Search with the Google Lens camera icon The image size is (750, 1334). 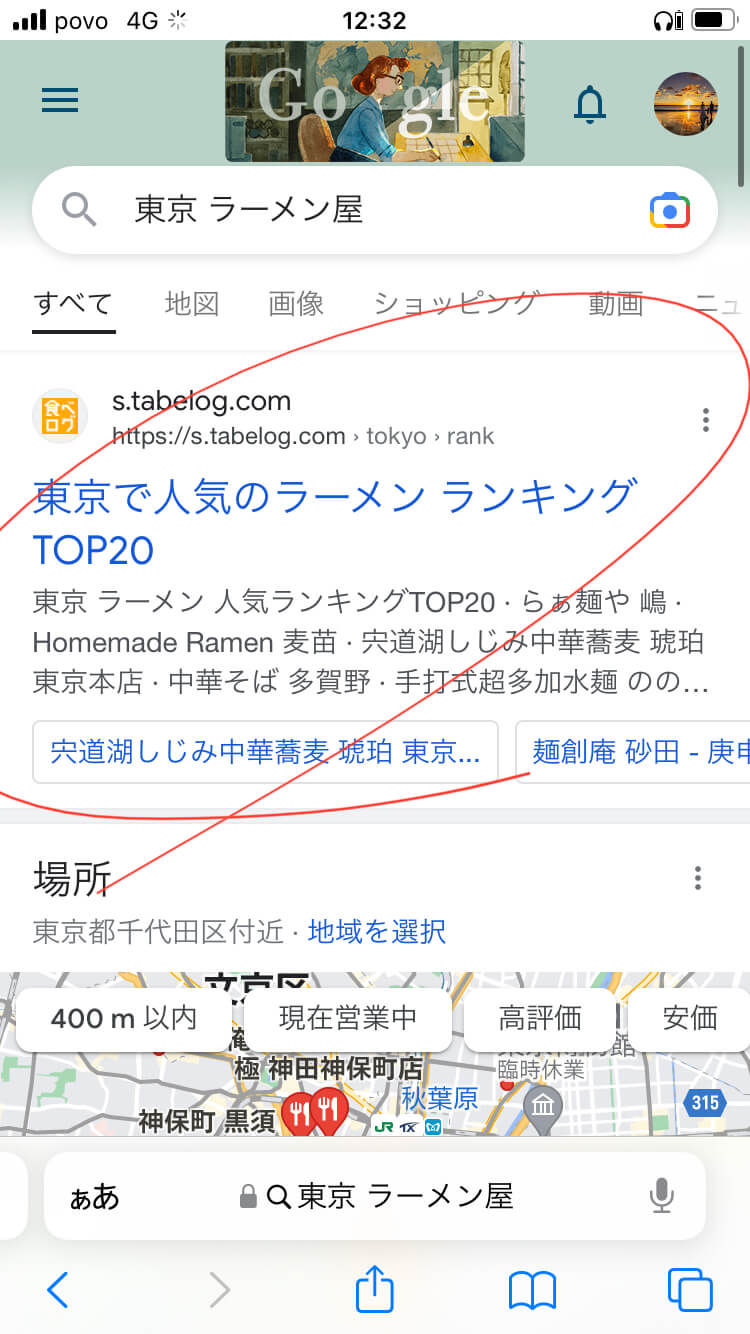pos(669,211)
